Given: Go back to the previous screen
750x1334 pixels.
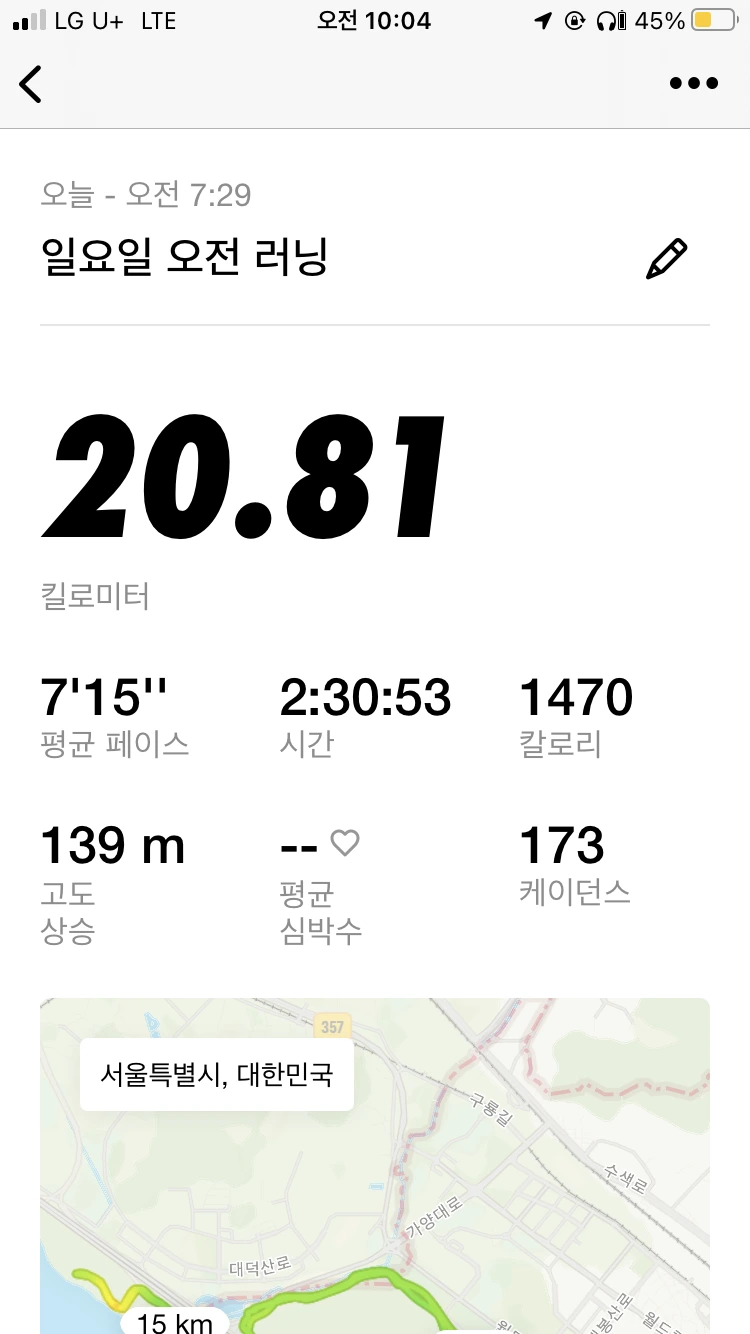Looking at the screenshot, I should pos(32,84).
